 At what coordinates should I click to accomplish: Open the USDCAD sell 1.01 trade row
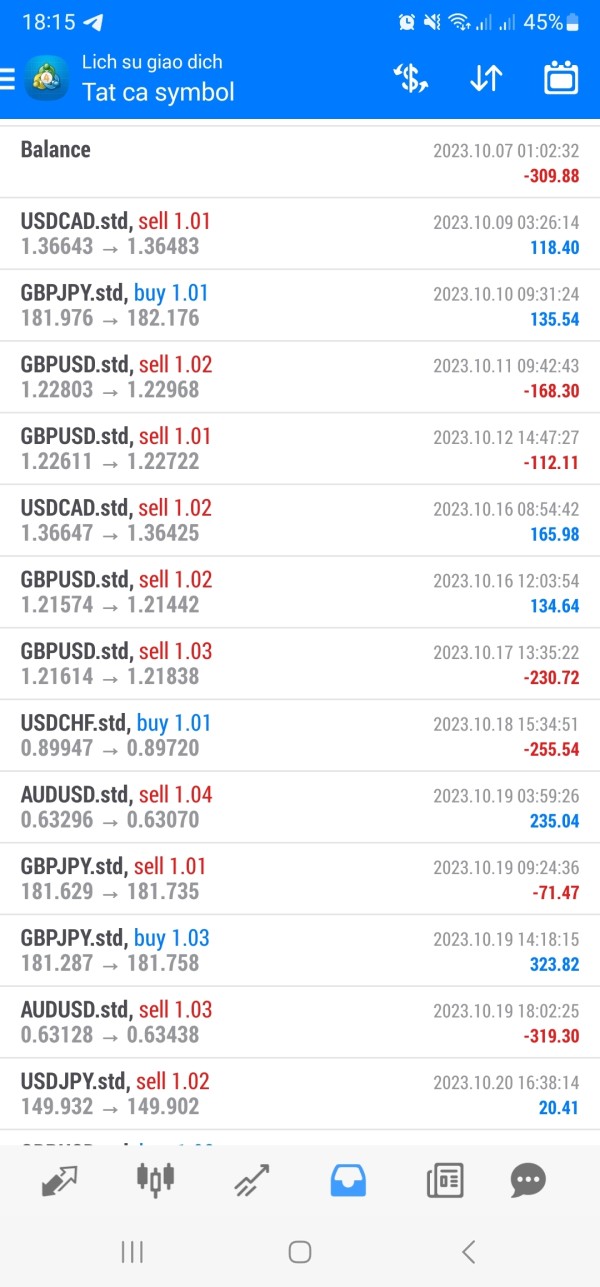pyautogui.click(x=300, y=234)
